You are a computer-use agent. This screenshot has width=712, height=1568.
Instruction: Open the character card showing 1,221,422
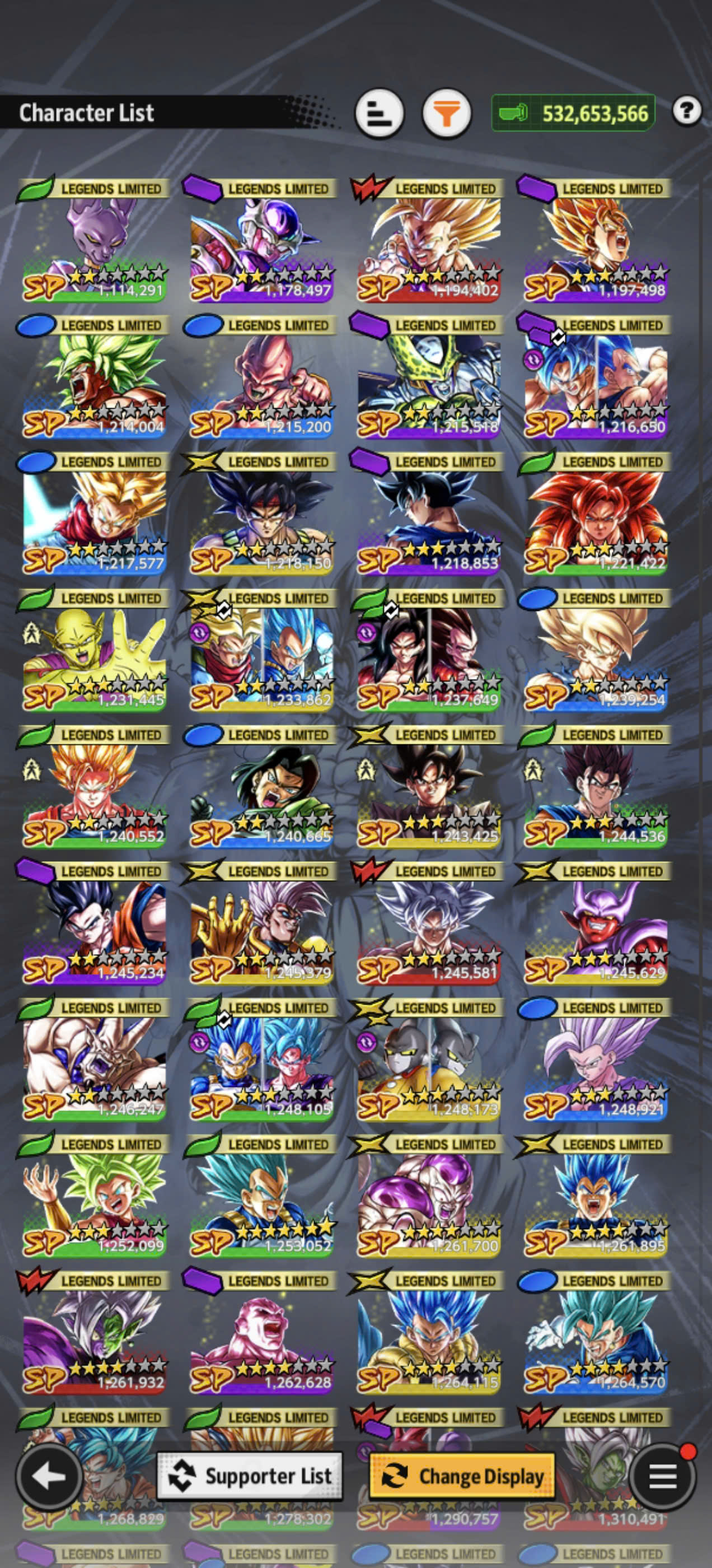[595, 513]
